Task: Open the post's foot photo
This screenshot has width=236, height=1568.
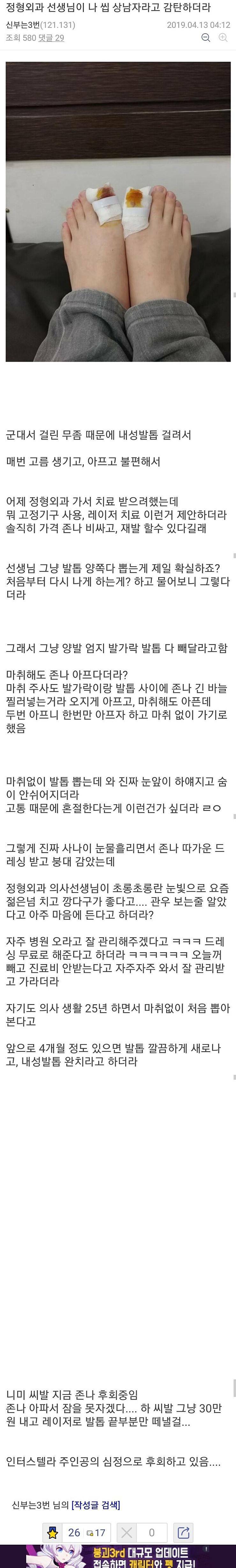Action: pos(118,211)
